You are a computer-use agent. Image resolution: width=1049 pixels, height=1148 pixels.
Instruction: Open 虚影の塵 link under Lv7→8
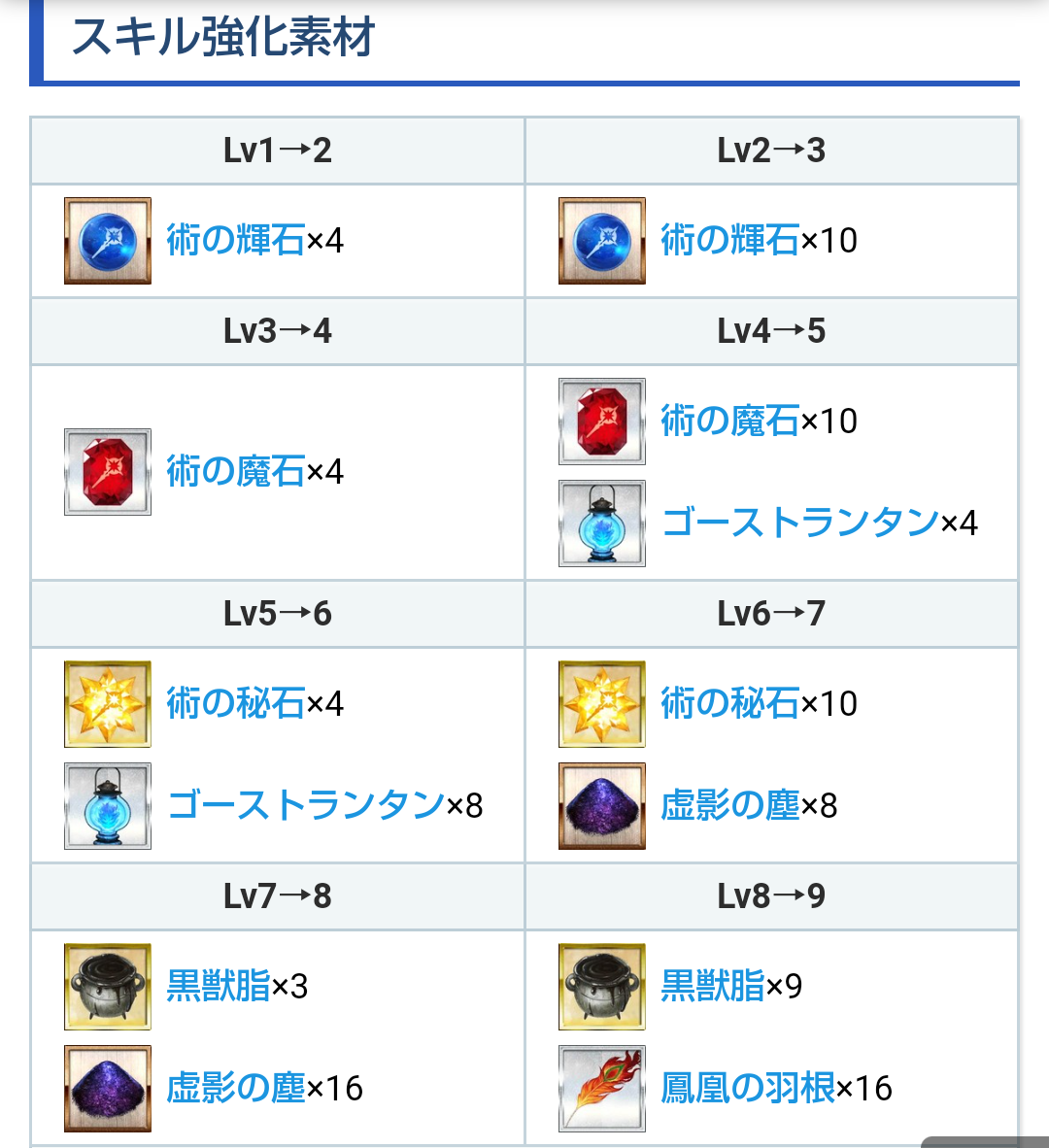coord(235,1088)
